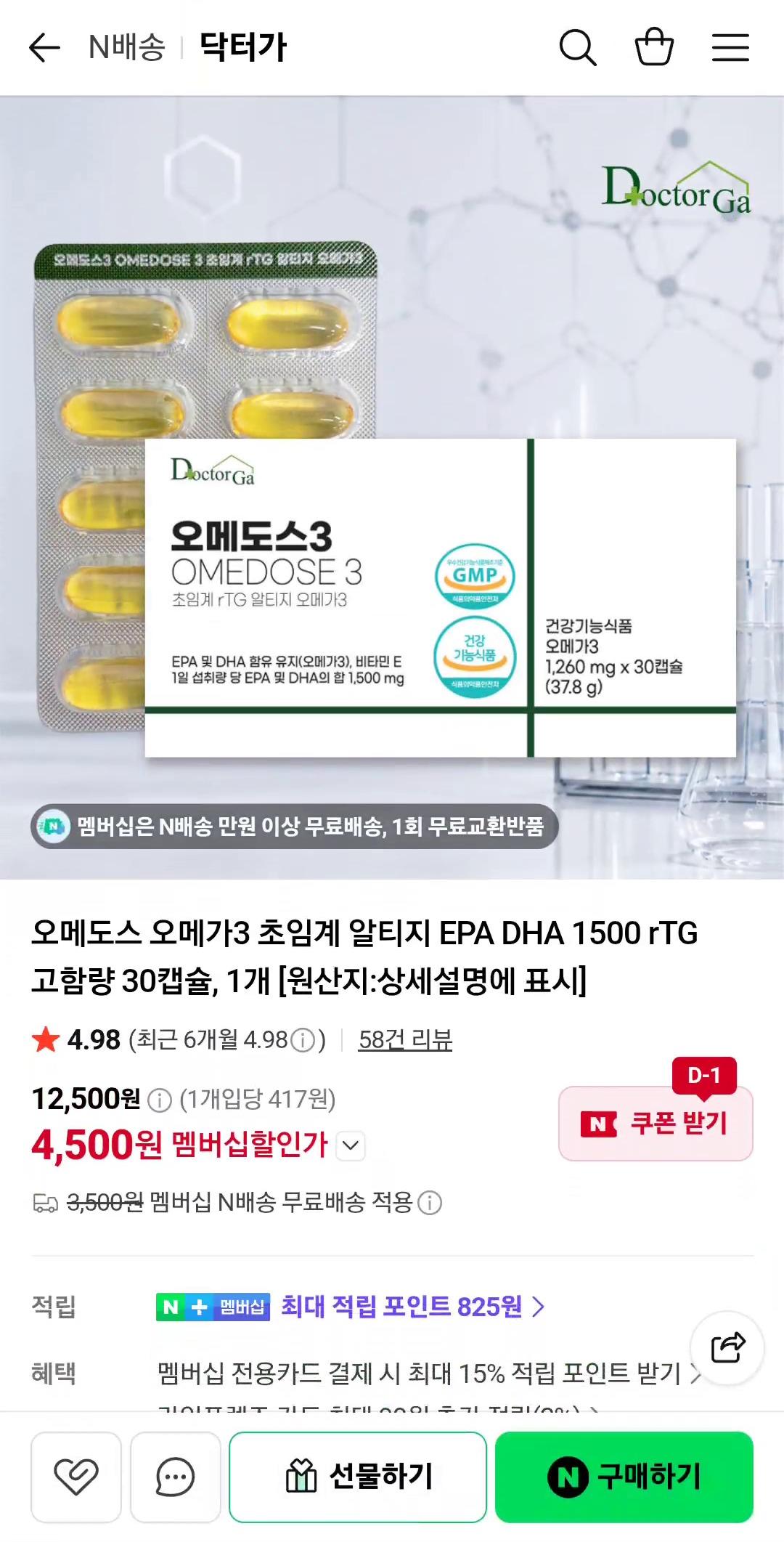This screenshot has width=784, height=1542.
Task: Open the 58건 리뷰 link
Action: click(405, 1040)
